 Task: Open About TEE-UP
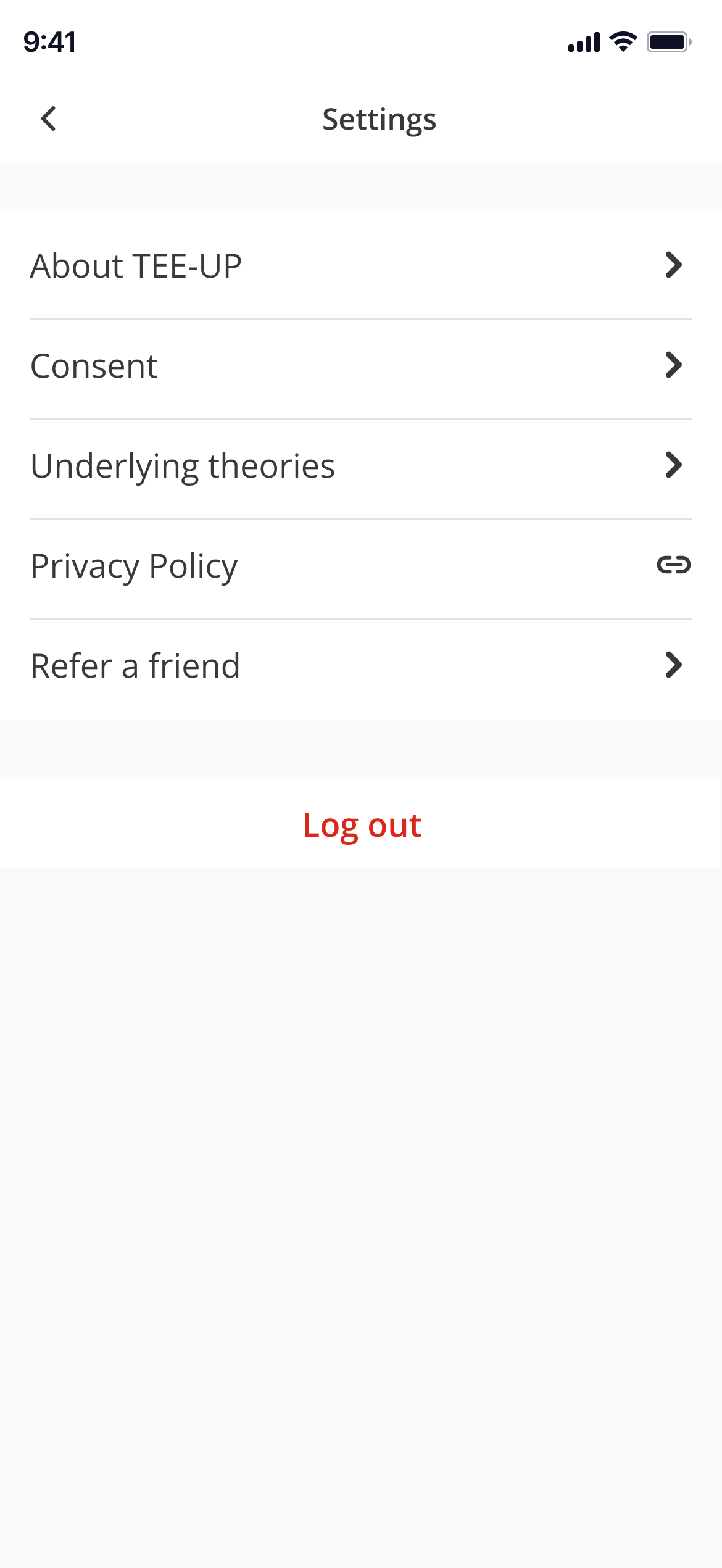point(361,265)
